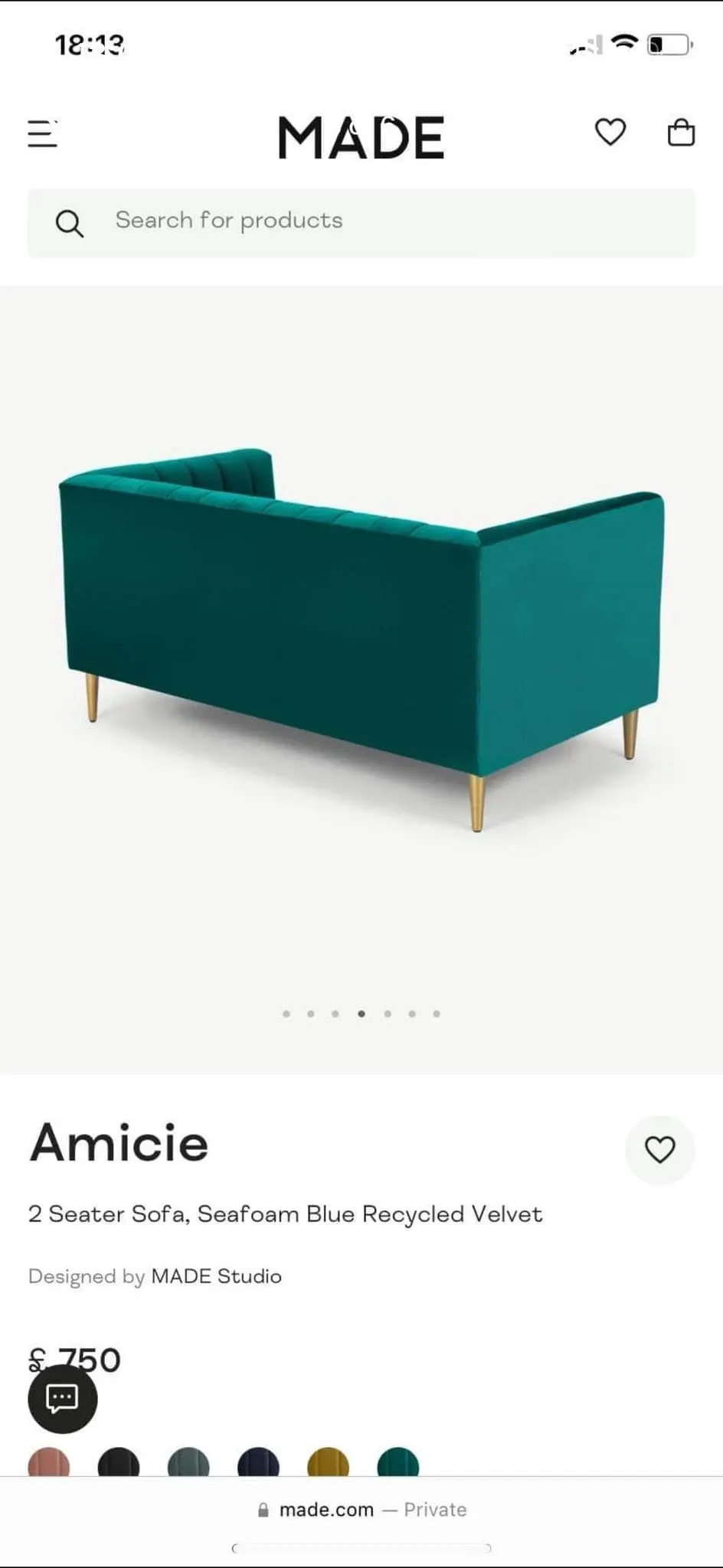Screen dimensions: 723x1568
Task: Open the sofa product image
Action: 361,639
